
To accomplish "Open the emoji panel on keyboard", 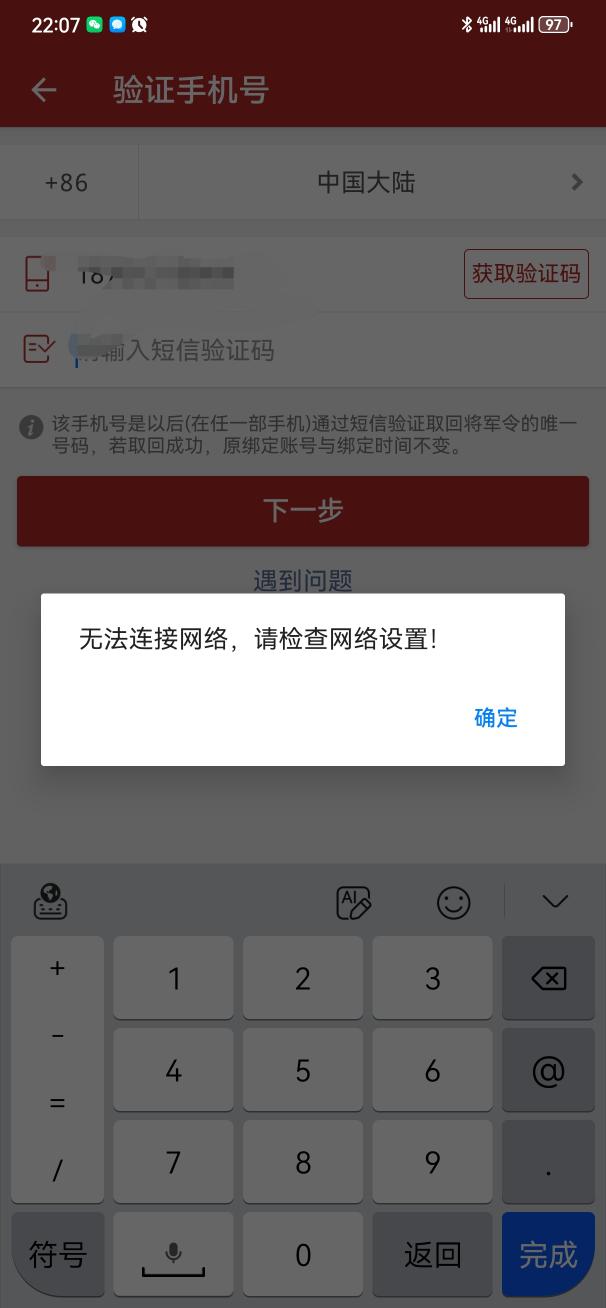I will tap(454, 902).
